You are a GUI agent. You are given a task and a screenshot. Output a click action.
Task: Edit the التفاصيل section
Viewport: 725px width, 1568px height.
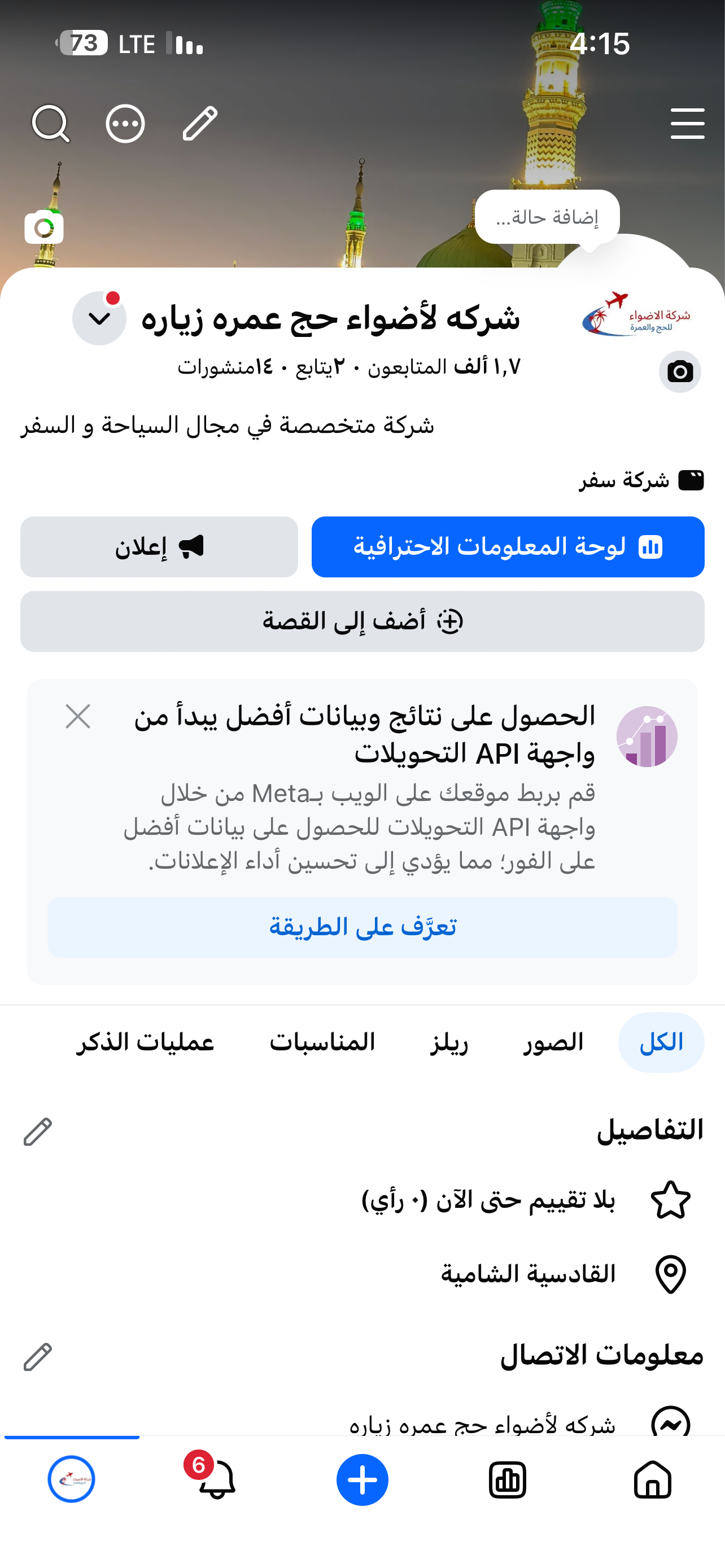(x=38, y=1132)
